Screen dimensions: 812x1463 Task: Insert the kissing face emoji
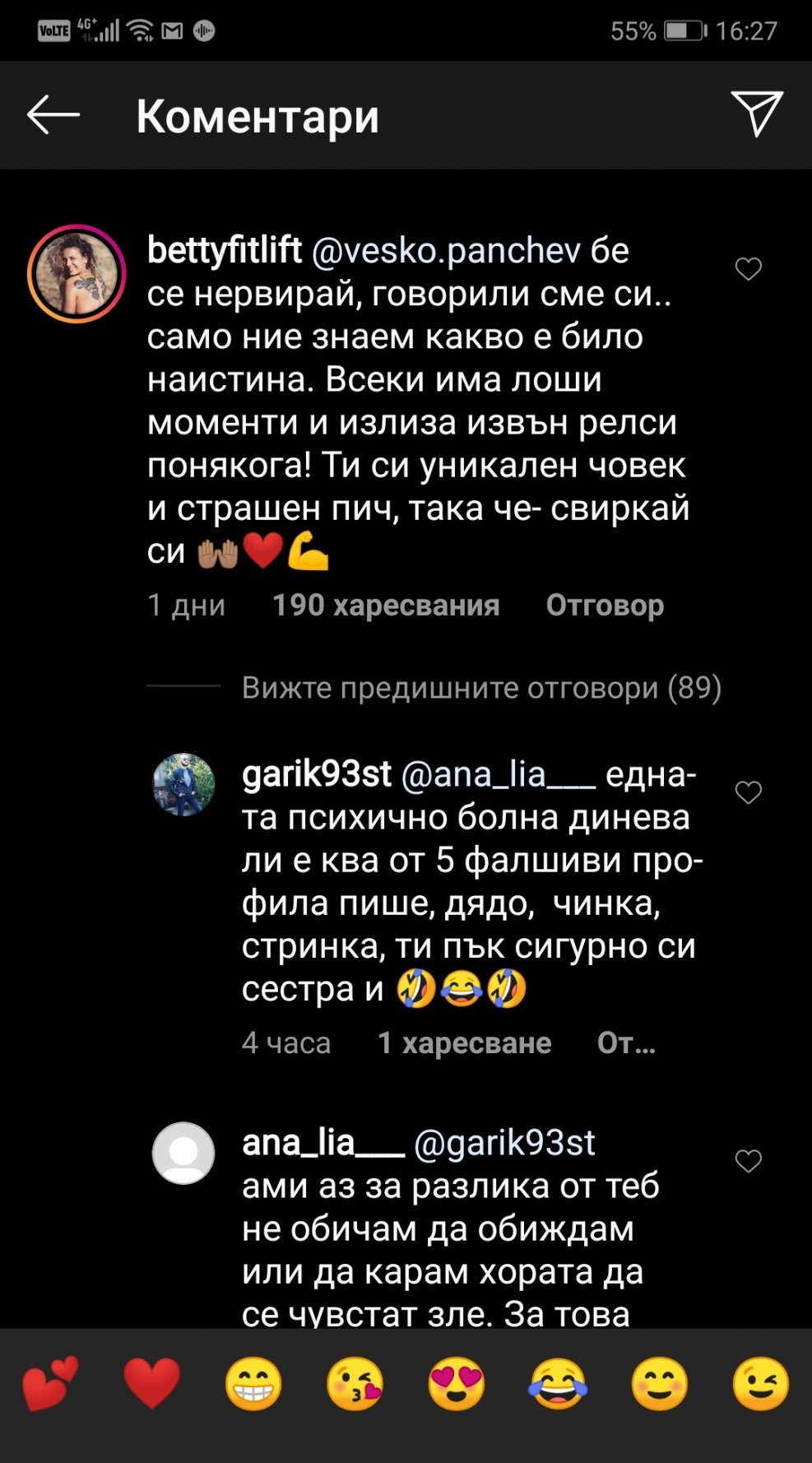355,1384
